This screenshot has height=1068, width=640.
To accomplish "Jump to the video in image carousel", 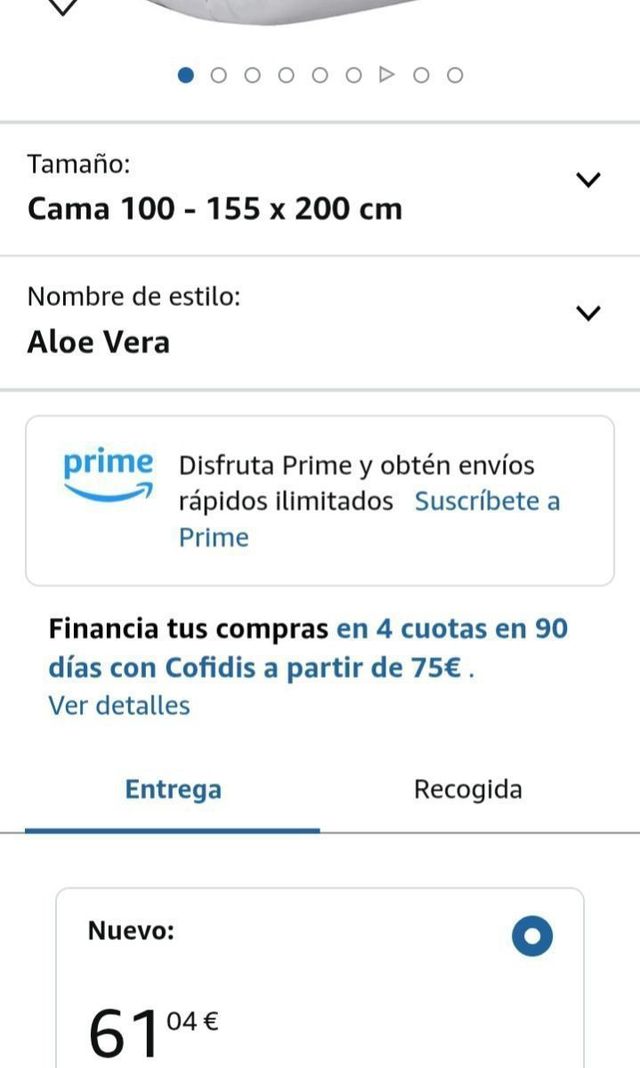I will click(387, 75).
